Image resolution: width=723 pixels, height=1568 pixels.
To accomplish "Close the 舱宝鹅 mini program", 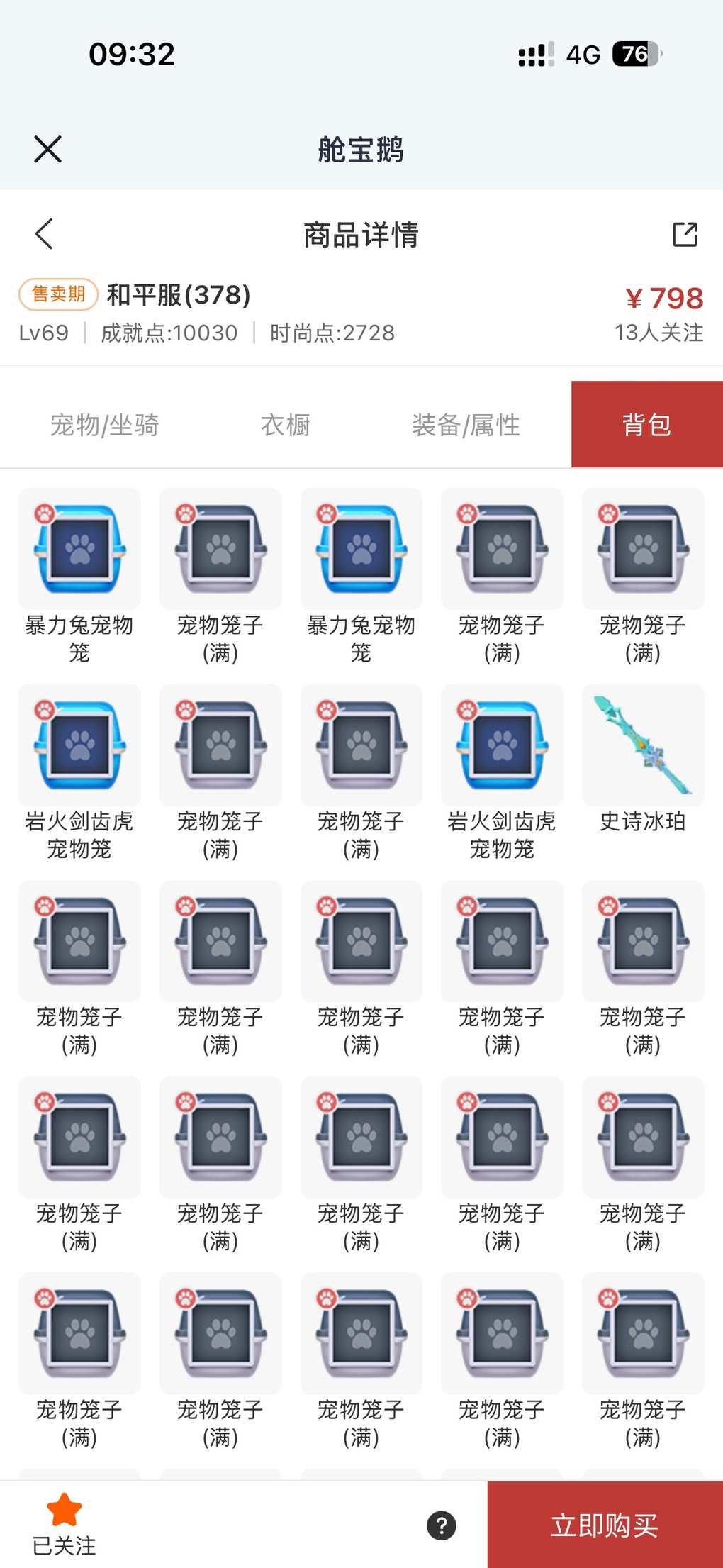I will pos(47,149).
